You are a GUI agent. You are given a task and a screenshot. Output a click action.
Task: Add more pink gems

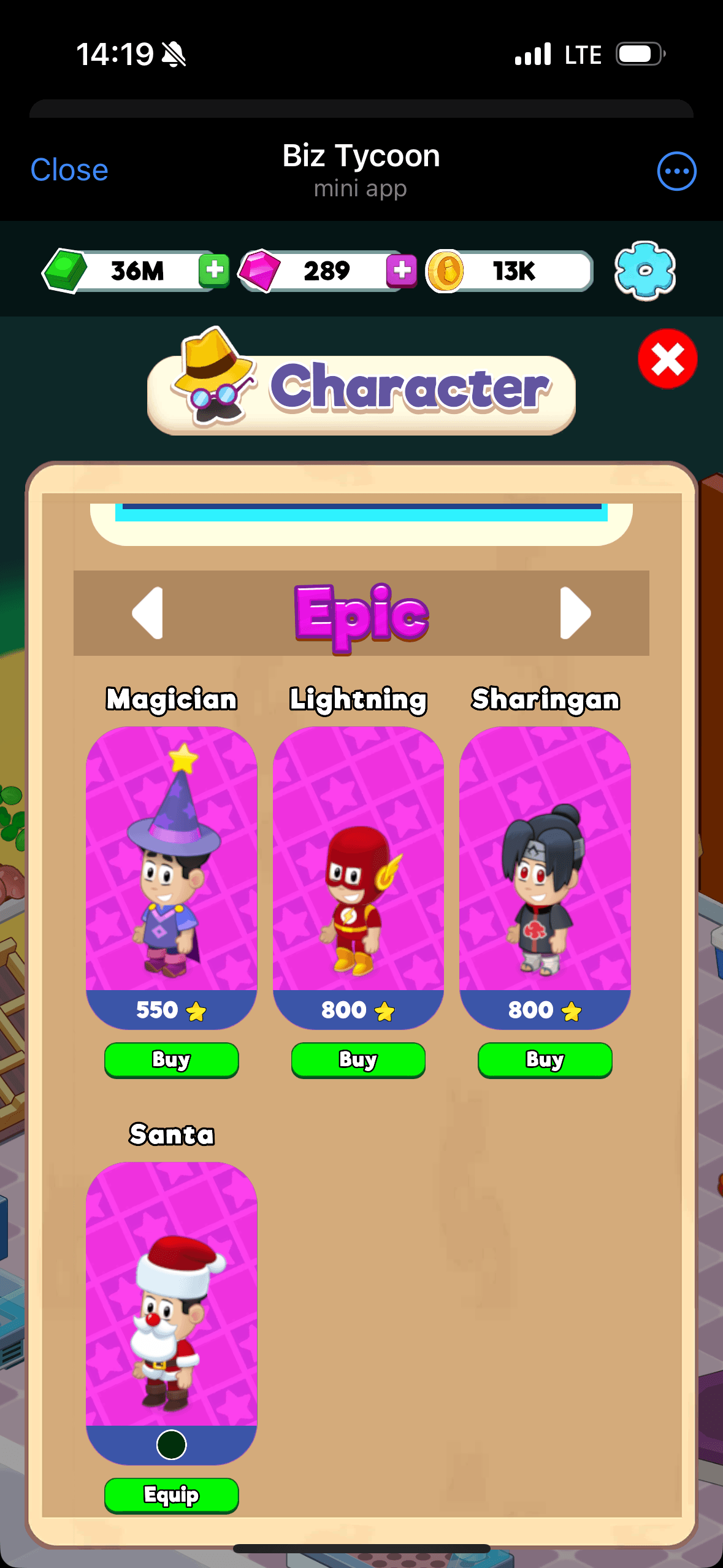coord(402,270)
